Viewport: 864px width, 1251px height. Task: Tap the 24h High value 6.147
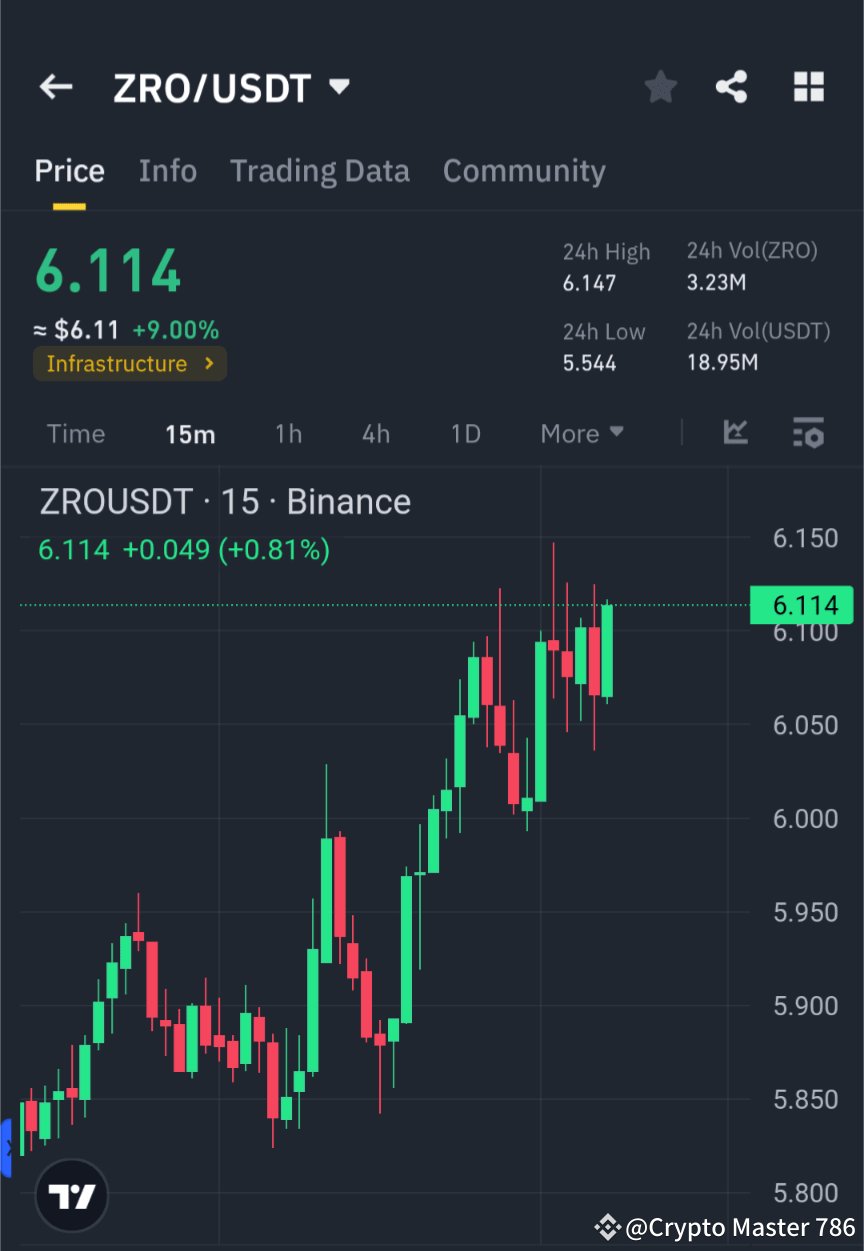(x=589, y=282)
